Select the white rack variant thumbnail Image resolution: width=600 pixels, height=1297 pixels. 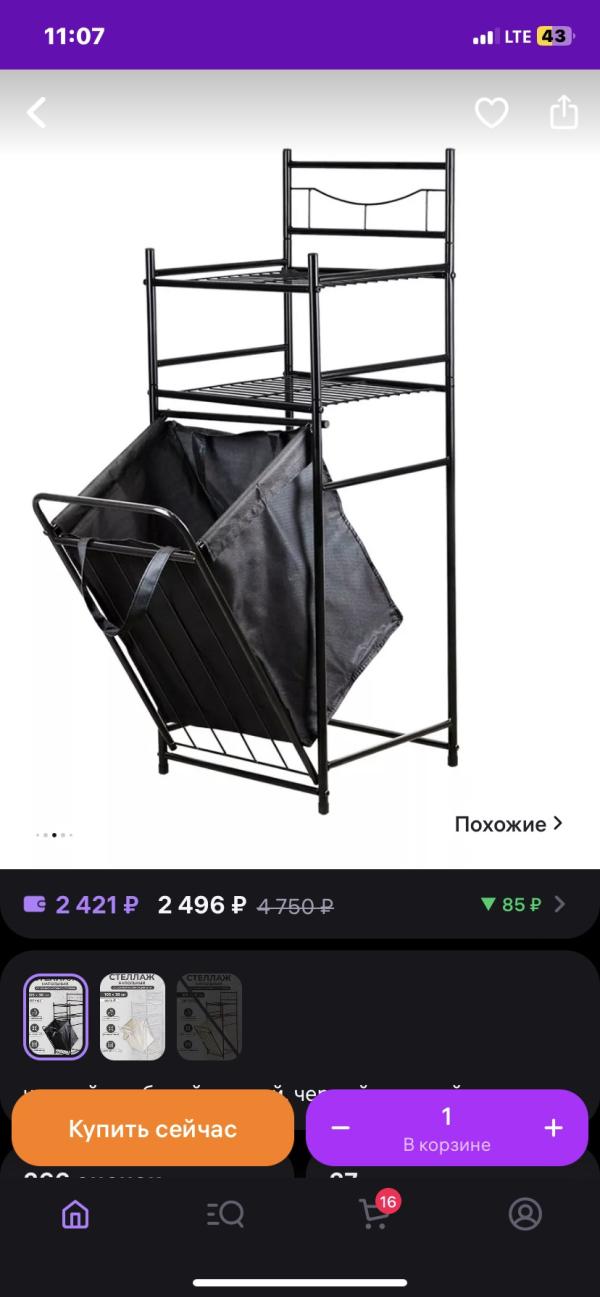(x=132, y=1016)
